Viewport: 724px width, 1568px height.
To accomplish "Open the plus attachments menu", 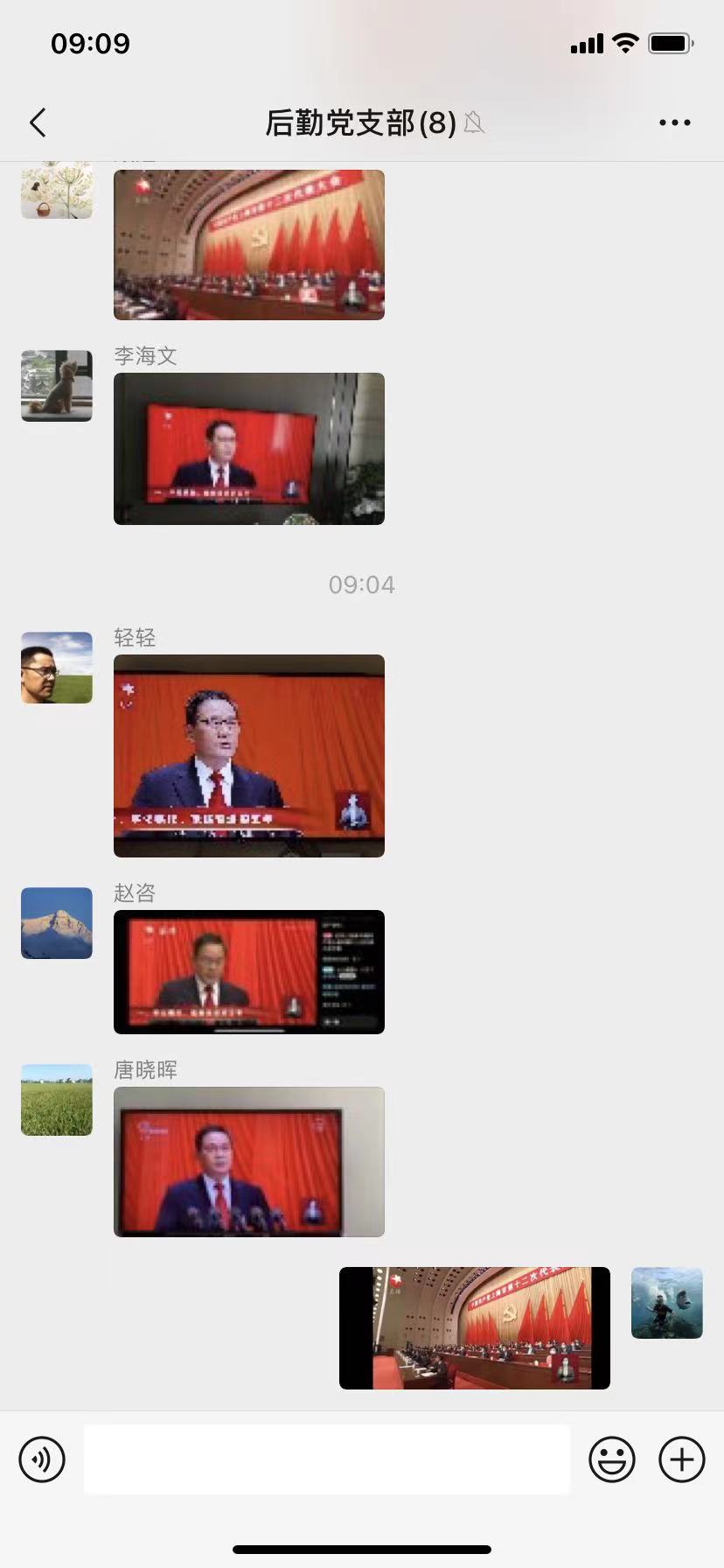I will (681, 1459).
